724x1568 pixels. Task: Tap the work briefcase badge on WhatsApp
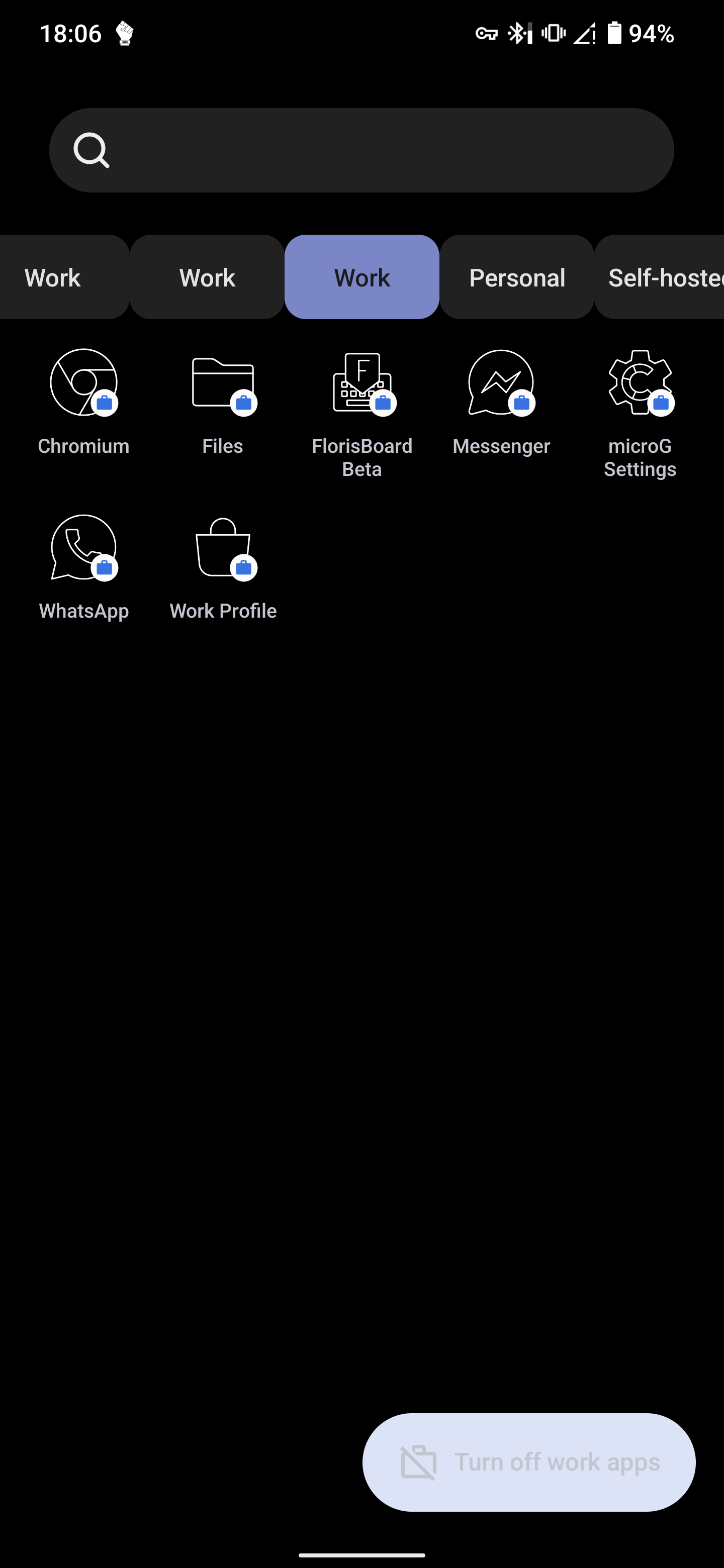(x=105, y=567)
